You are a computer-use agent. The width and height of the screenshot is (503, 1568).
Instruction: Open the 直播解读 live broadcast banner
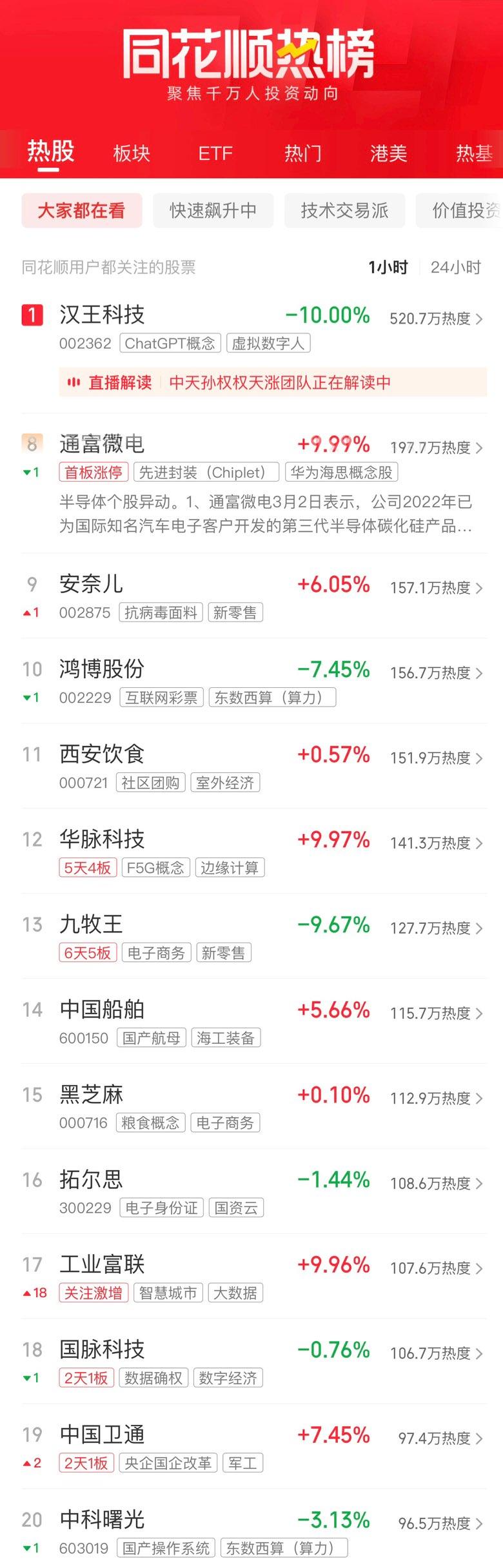(x=272, y=382)
